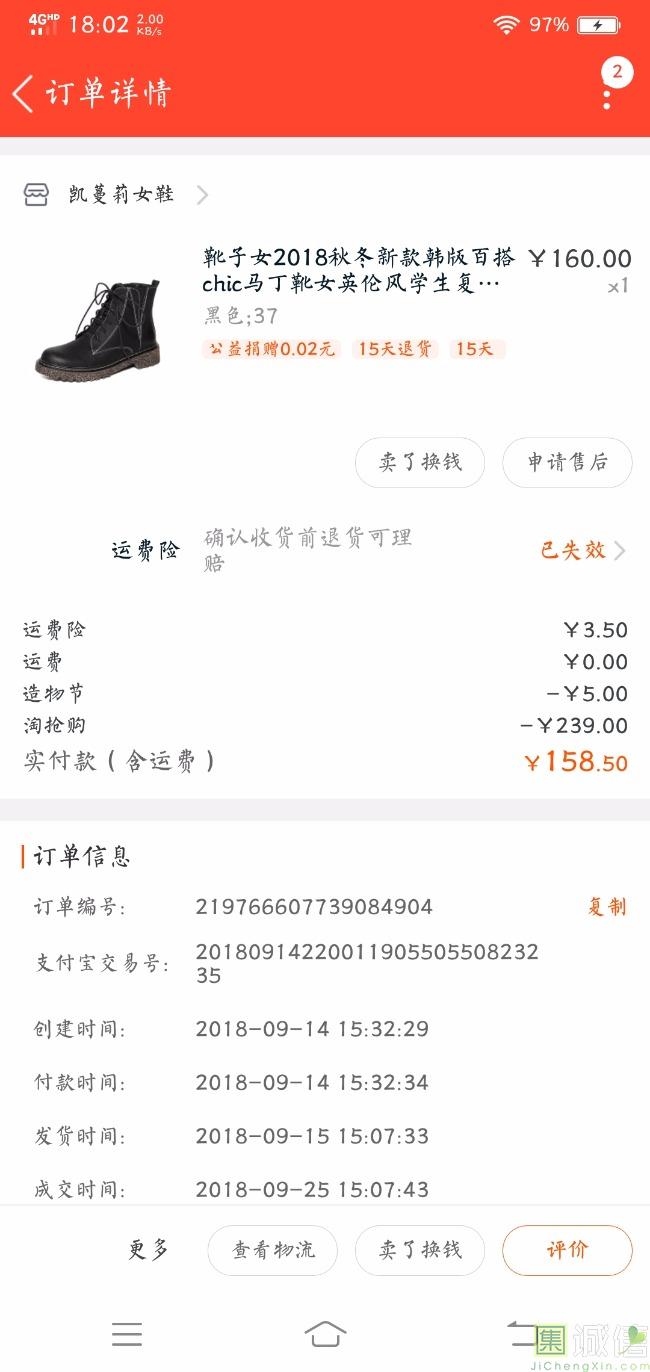Open 更多 options in bottom bar
Viewport: 650px width, 1372px height.
click(149, 1249)
